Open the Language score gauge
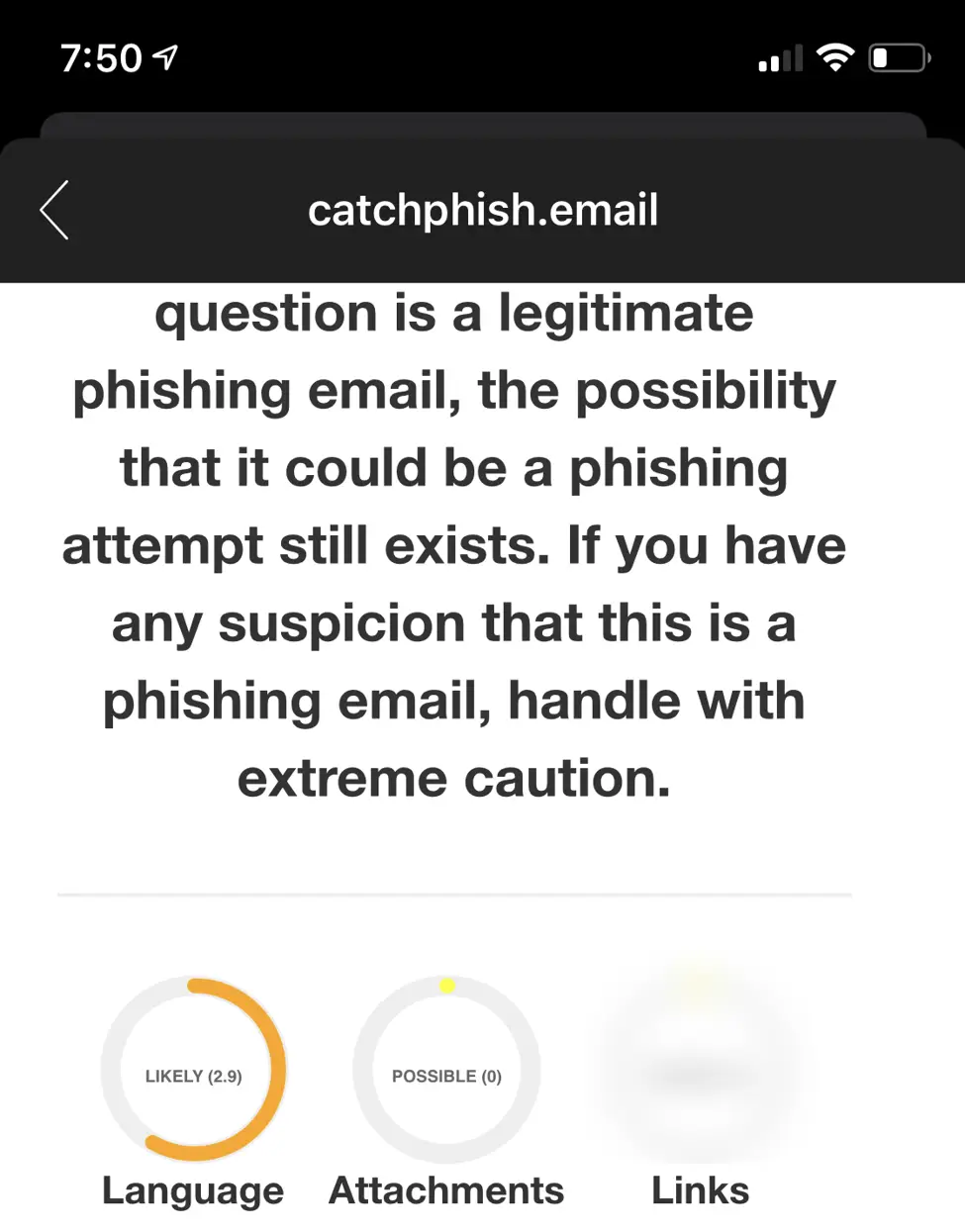 tap(193, 1071)
